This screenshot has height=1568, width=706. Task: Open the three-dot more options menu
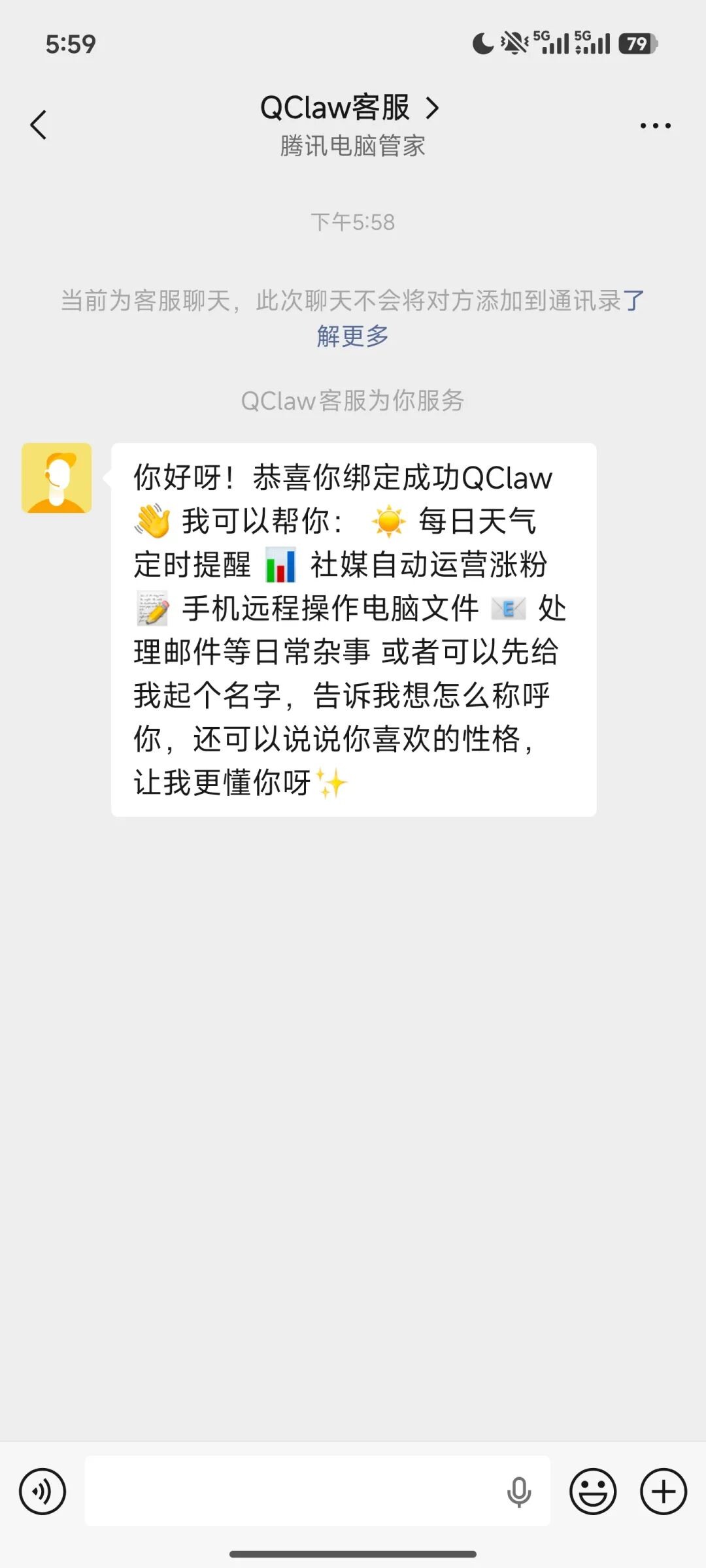pos(655,125)
